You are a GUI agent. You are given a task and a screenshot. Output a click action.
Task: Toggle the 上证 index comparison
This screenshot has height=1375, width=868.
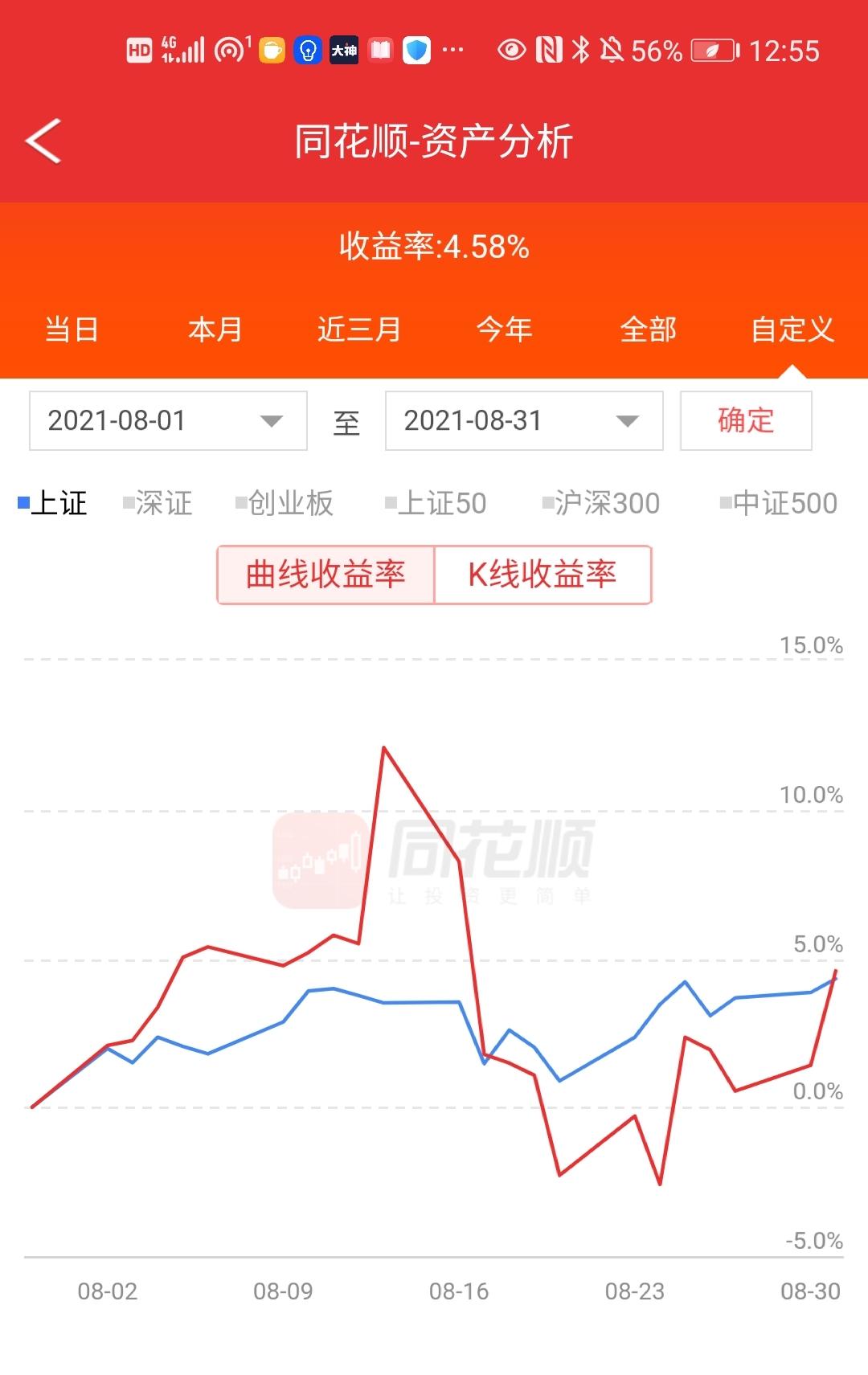tap(53, 504)
